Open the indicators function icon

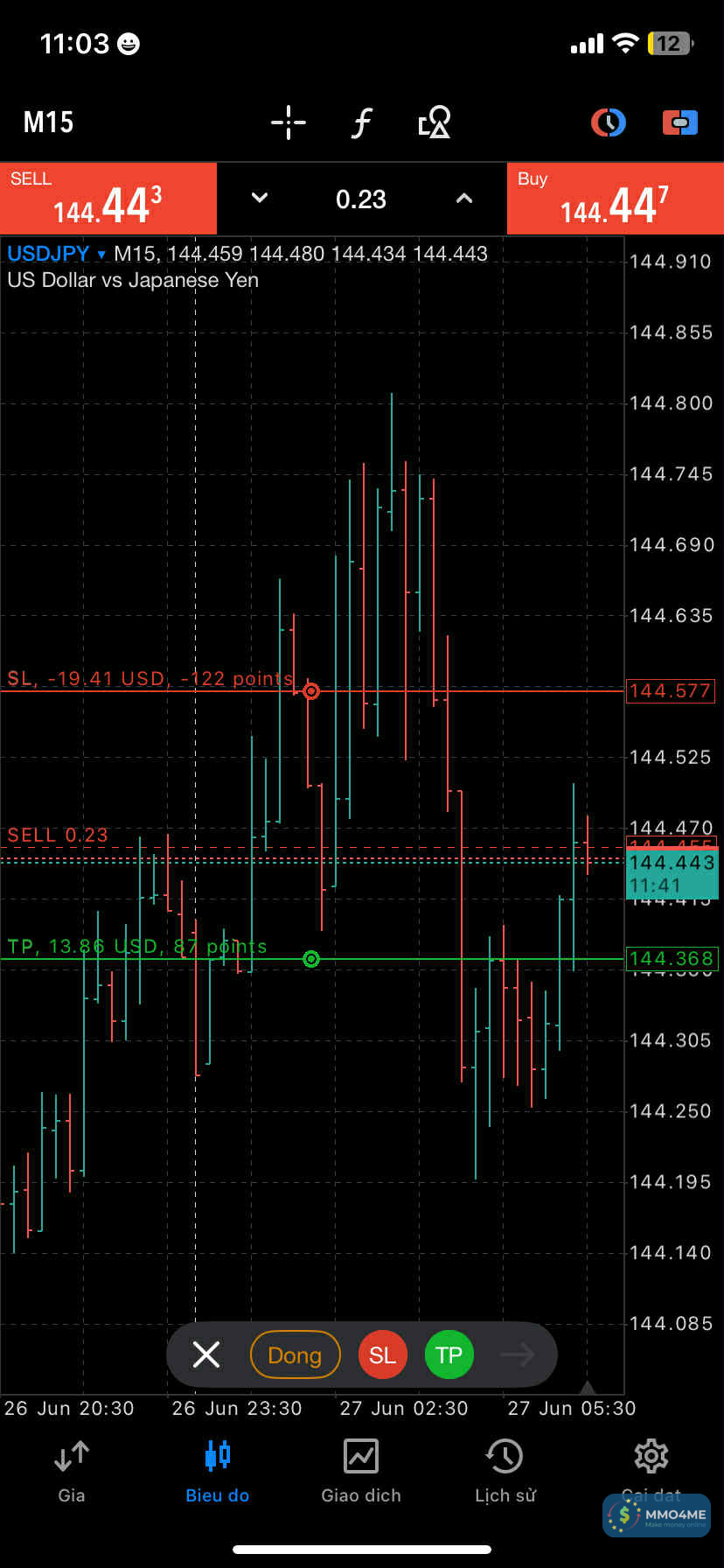361,122
